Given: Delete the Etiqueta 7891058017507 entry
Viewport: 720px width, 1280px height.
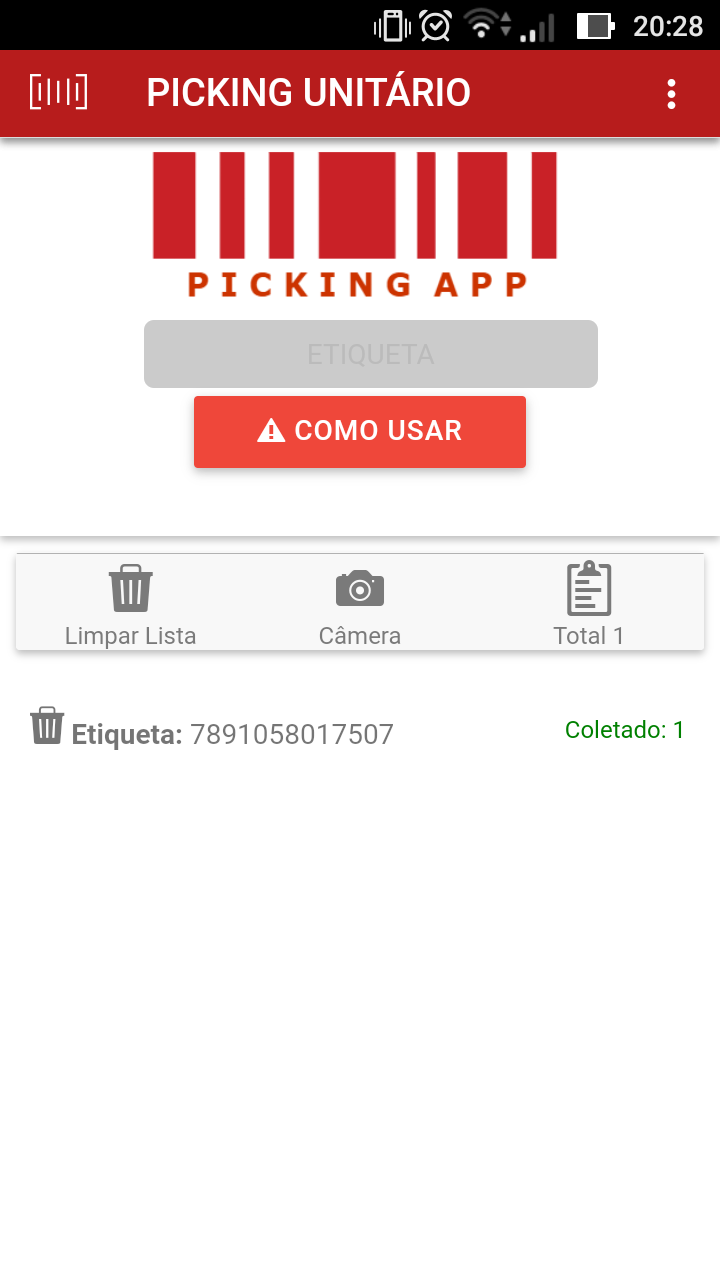Looking at the screenshot, I should [47, 726].
